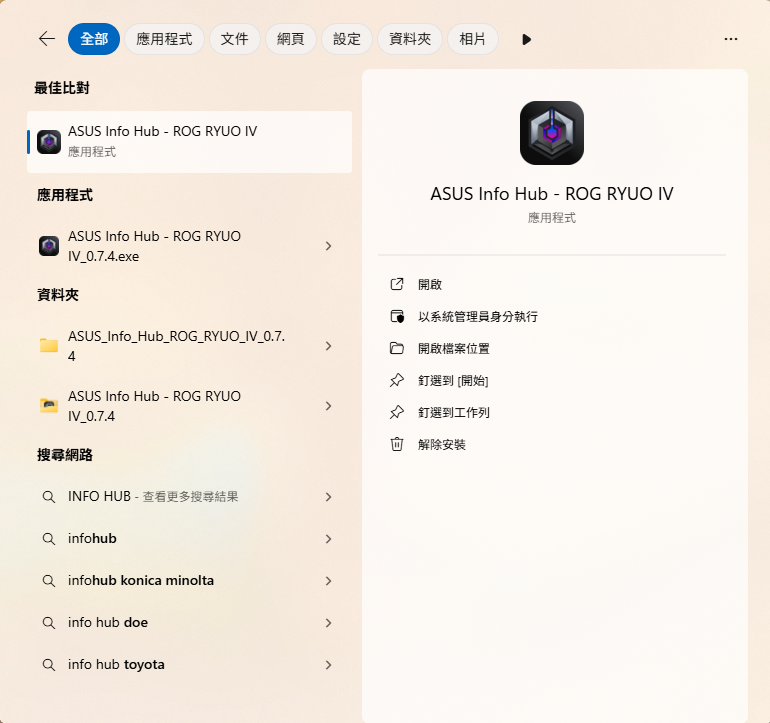The image size is (770, 723).
Task: Tap 開啟檔案位置
Action: coord(453,348)
